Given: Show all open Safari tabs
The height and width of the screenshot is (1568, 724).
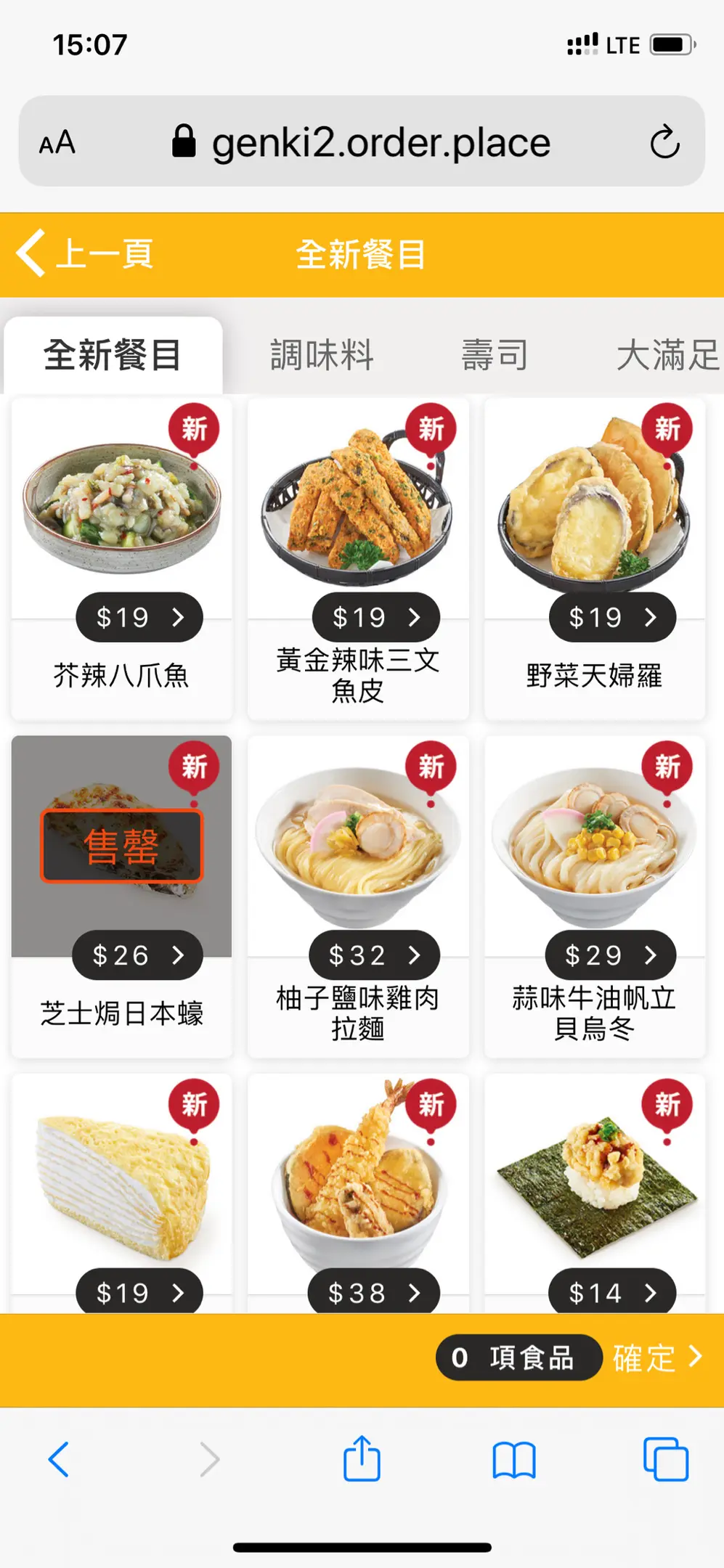Looking at the screenshot, I should pos(665,1459).
